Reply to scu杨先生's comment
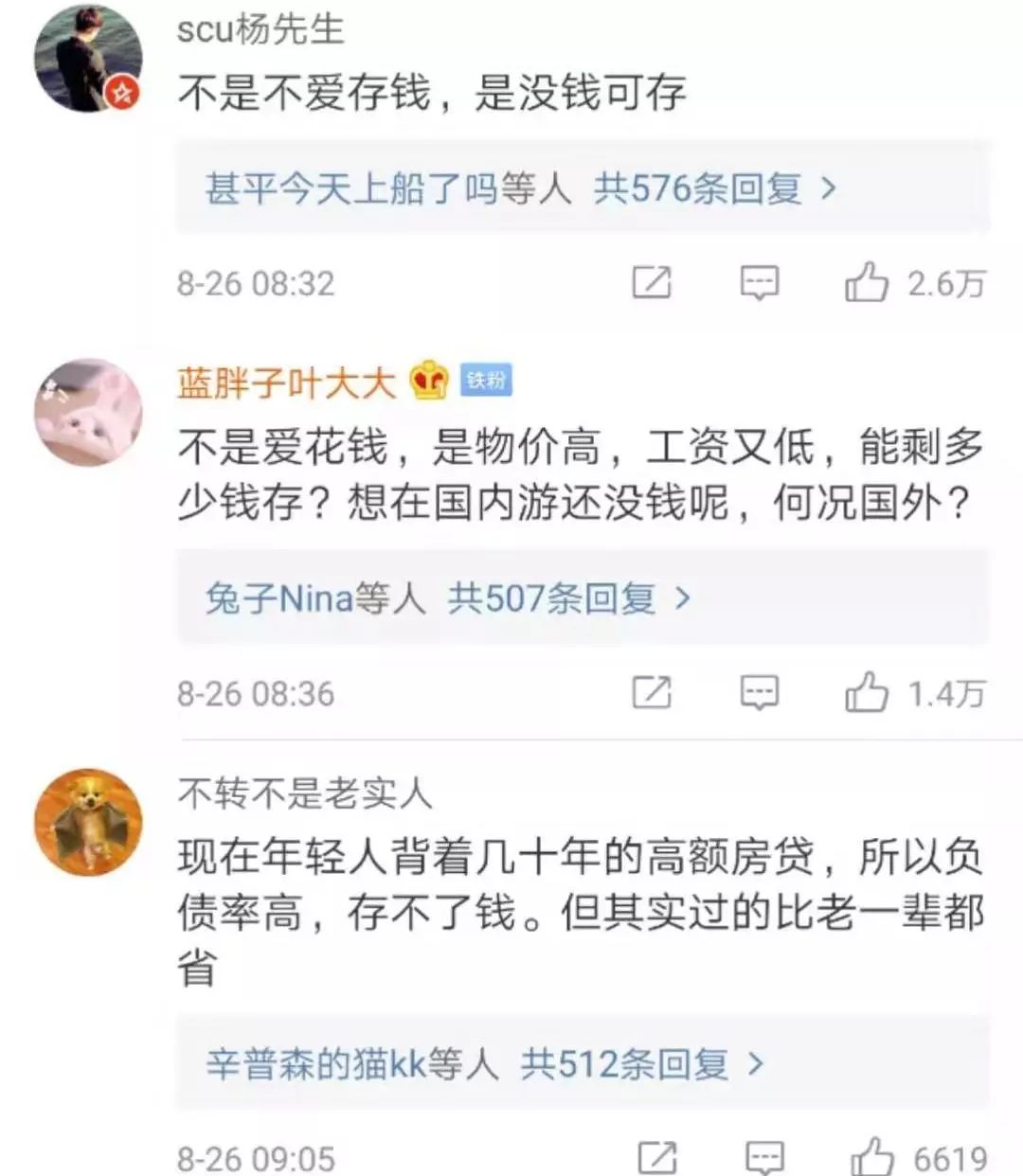 (x=760, y=282)
